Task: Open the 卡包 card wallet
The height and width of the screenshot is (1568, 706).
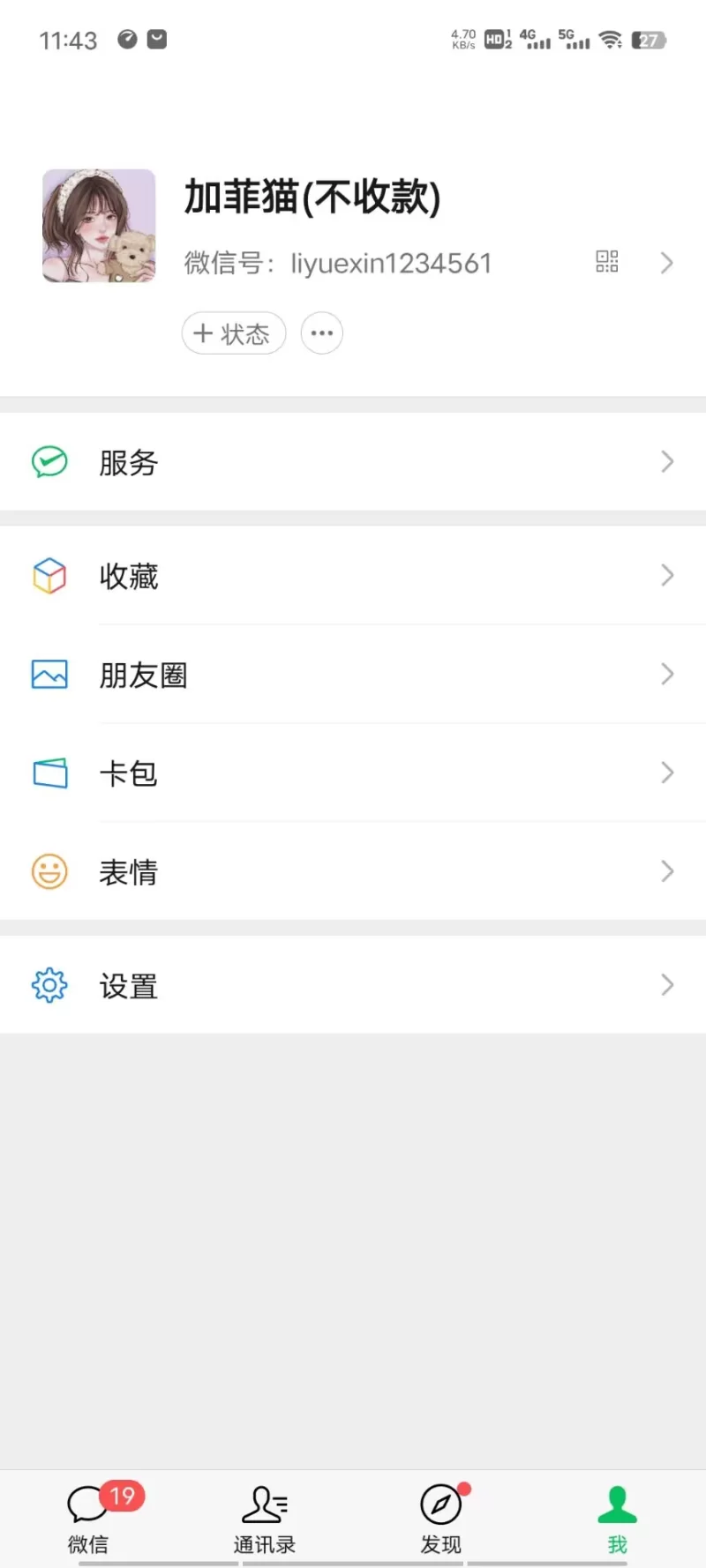Action: (x=353, y=773)
